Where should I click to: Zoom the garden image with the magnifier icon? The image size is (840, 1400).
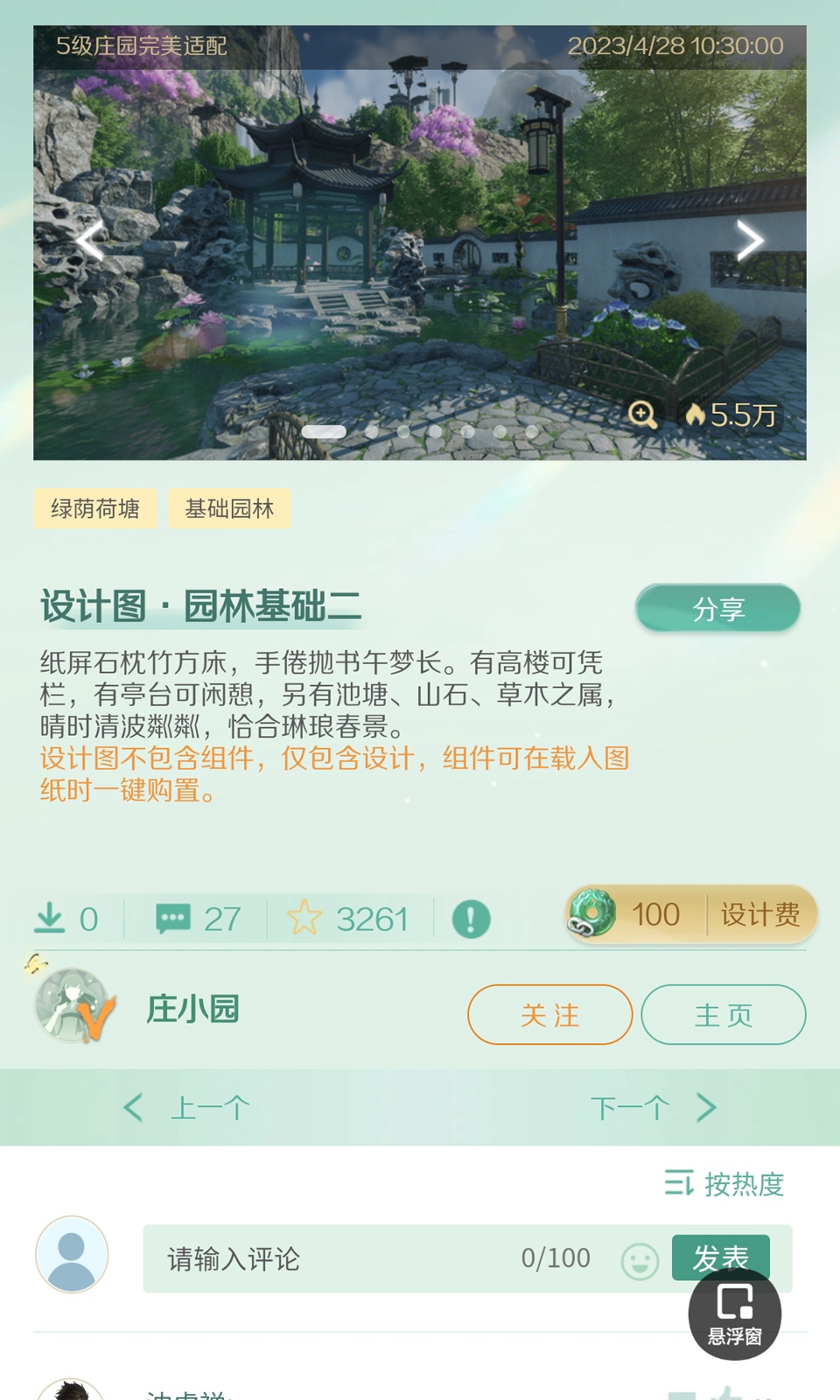[x=643, y=411]
